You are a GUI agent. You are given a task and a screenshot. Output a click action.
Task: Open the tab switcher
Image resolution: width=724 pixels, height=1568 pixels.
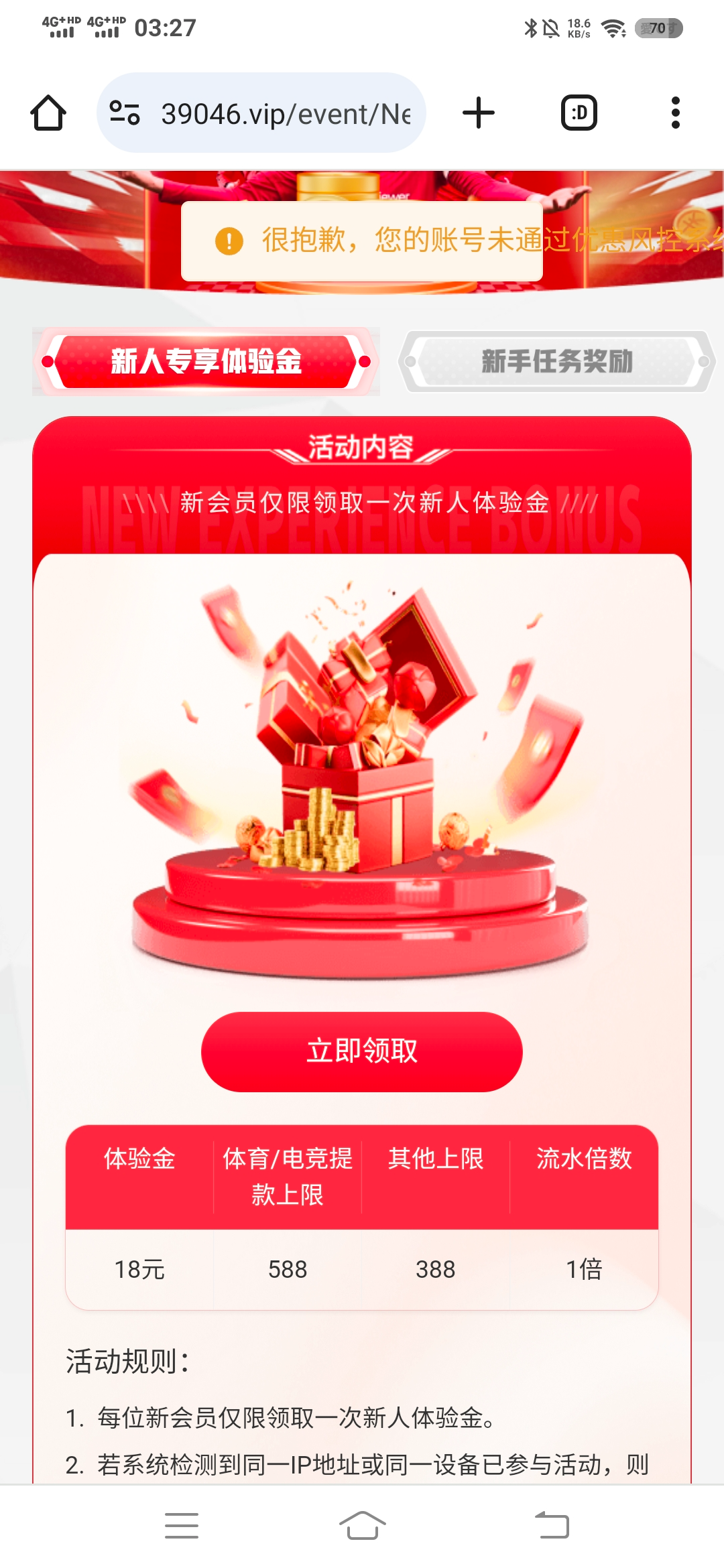point(579,113)
